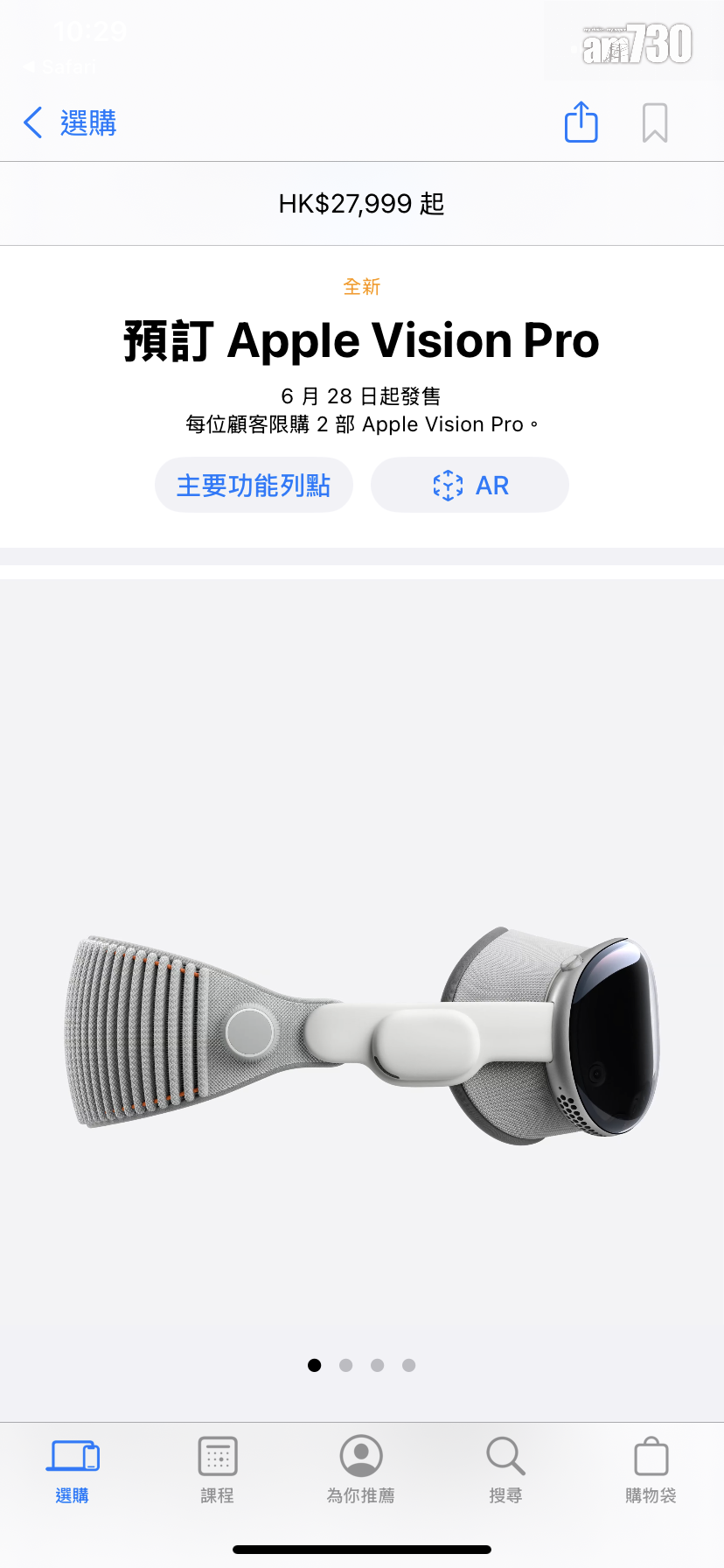Screen dimensions: 724x1568
Task: Open the Apple Vision Pro product image
Action: (362, 1032)
